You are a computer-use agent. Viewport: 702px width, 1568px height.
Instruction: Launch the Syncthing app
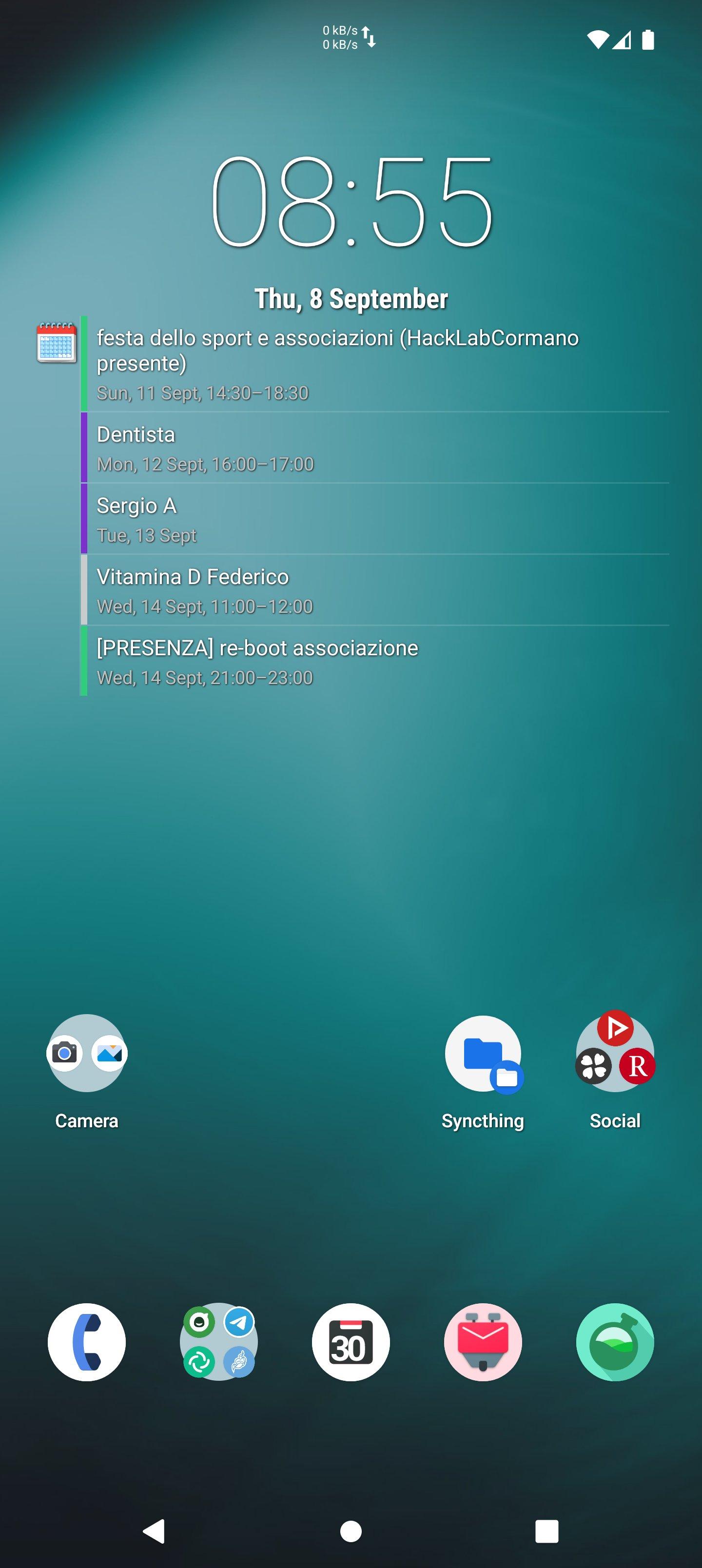click(483, 1054)
